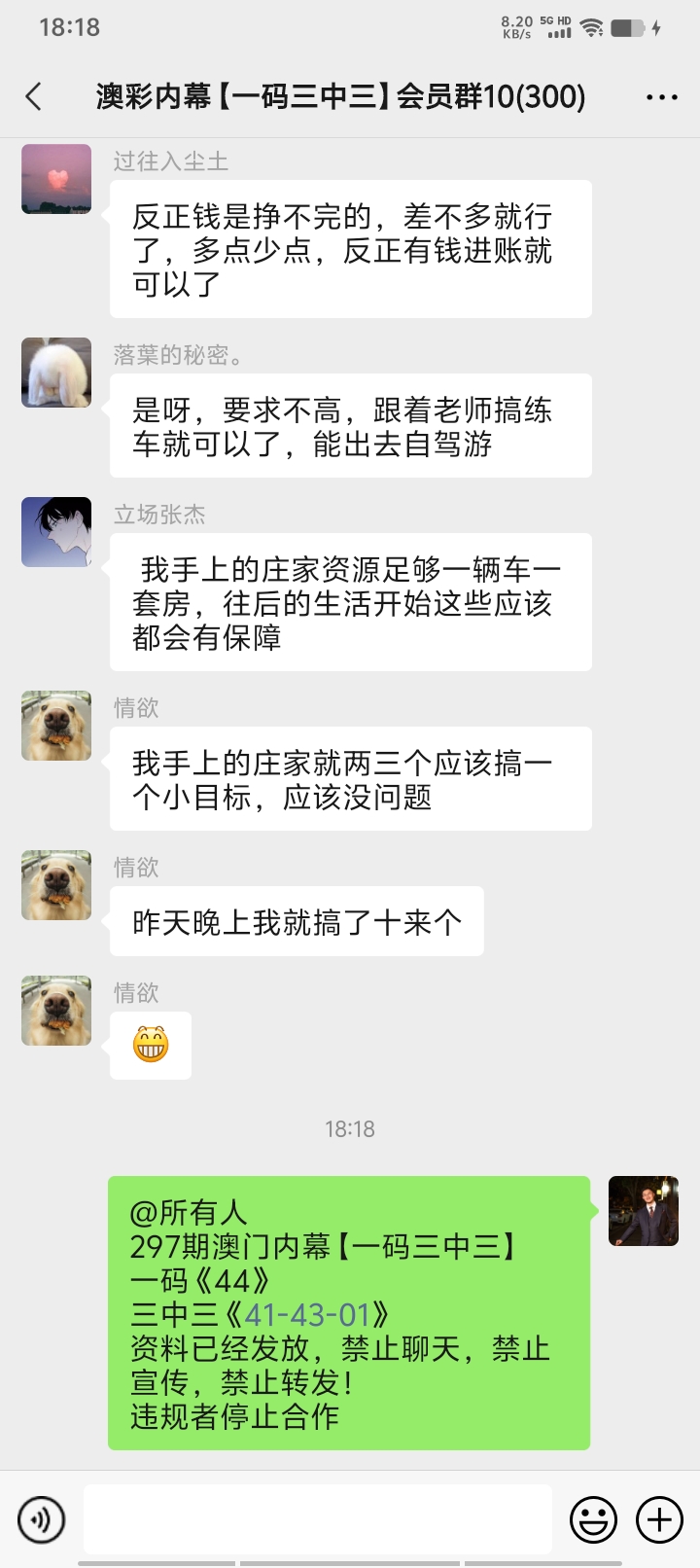Tap the 41-43-01 number link

coord(307,1315)
